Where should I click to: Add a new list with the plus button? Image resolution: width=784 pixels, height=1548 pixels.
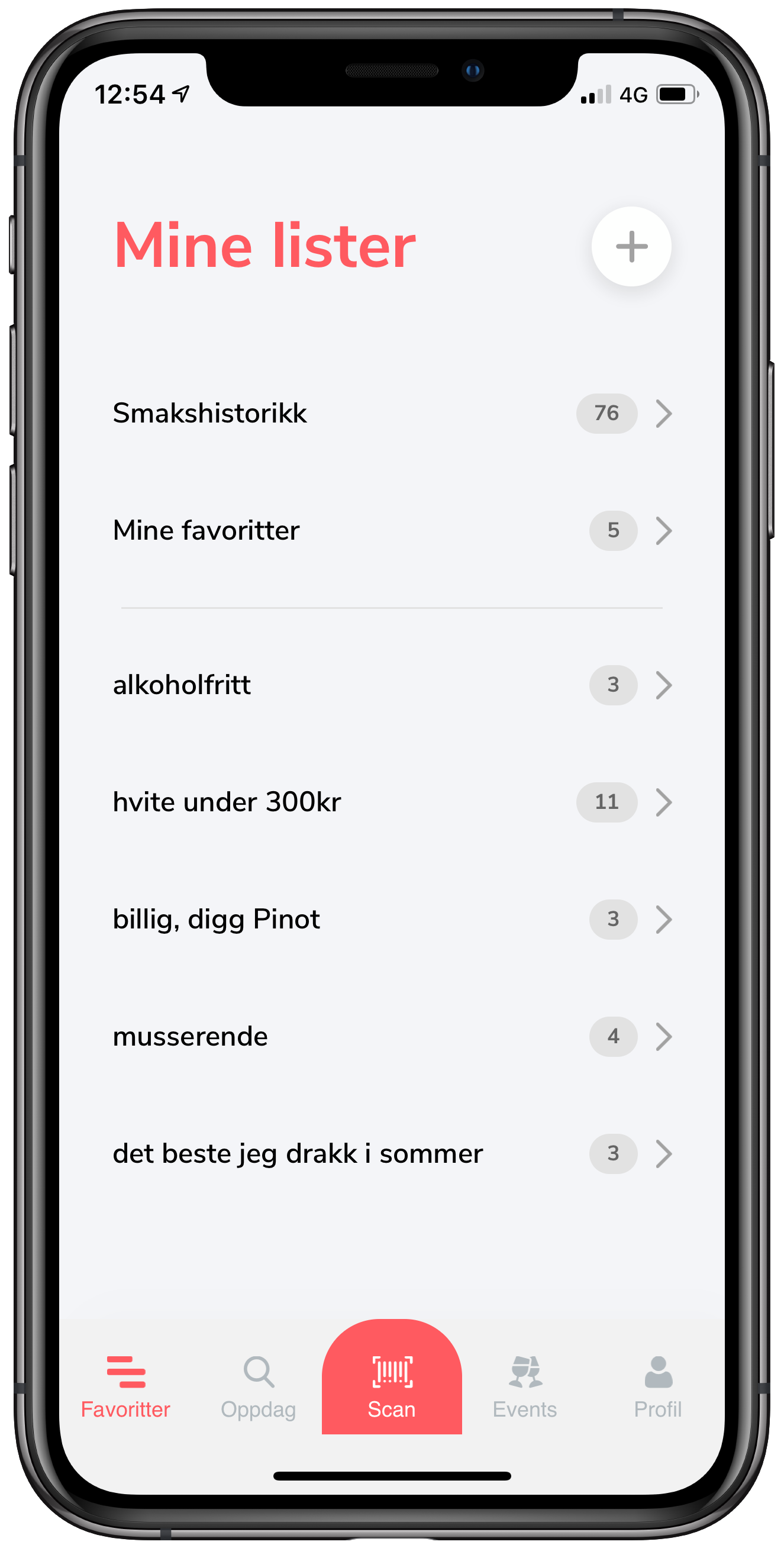point(631,246)
